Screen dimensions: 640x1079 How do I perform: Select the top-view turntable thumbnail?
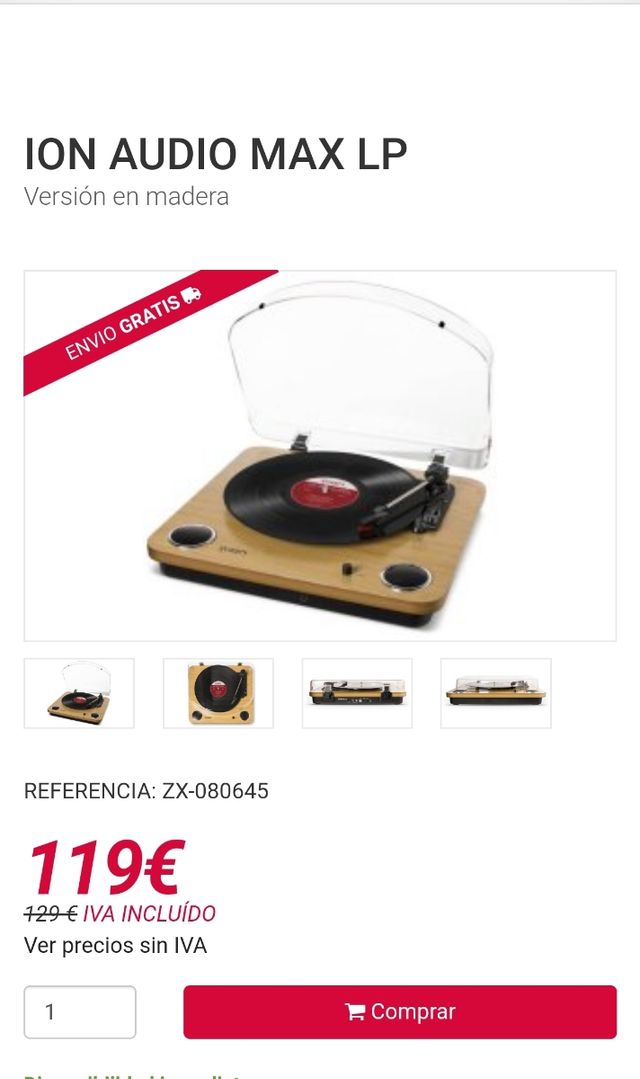coord(218,693)
